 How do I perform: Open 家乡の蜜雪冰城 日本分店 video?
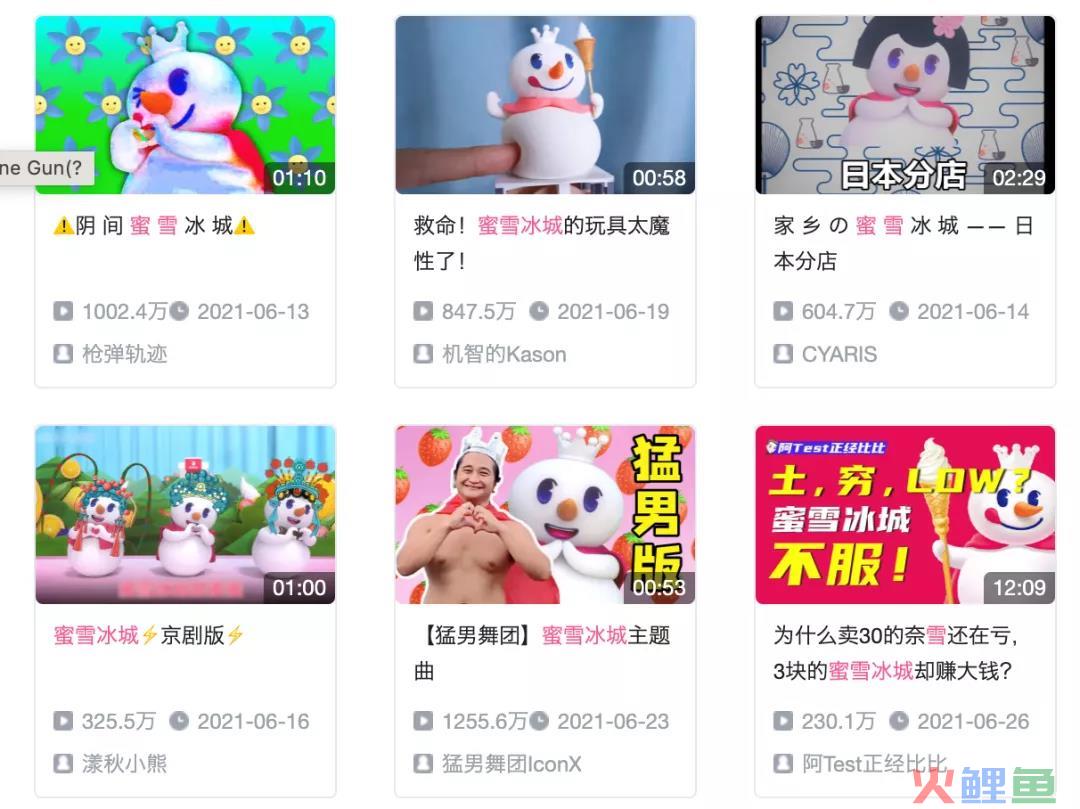(905, 105)
